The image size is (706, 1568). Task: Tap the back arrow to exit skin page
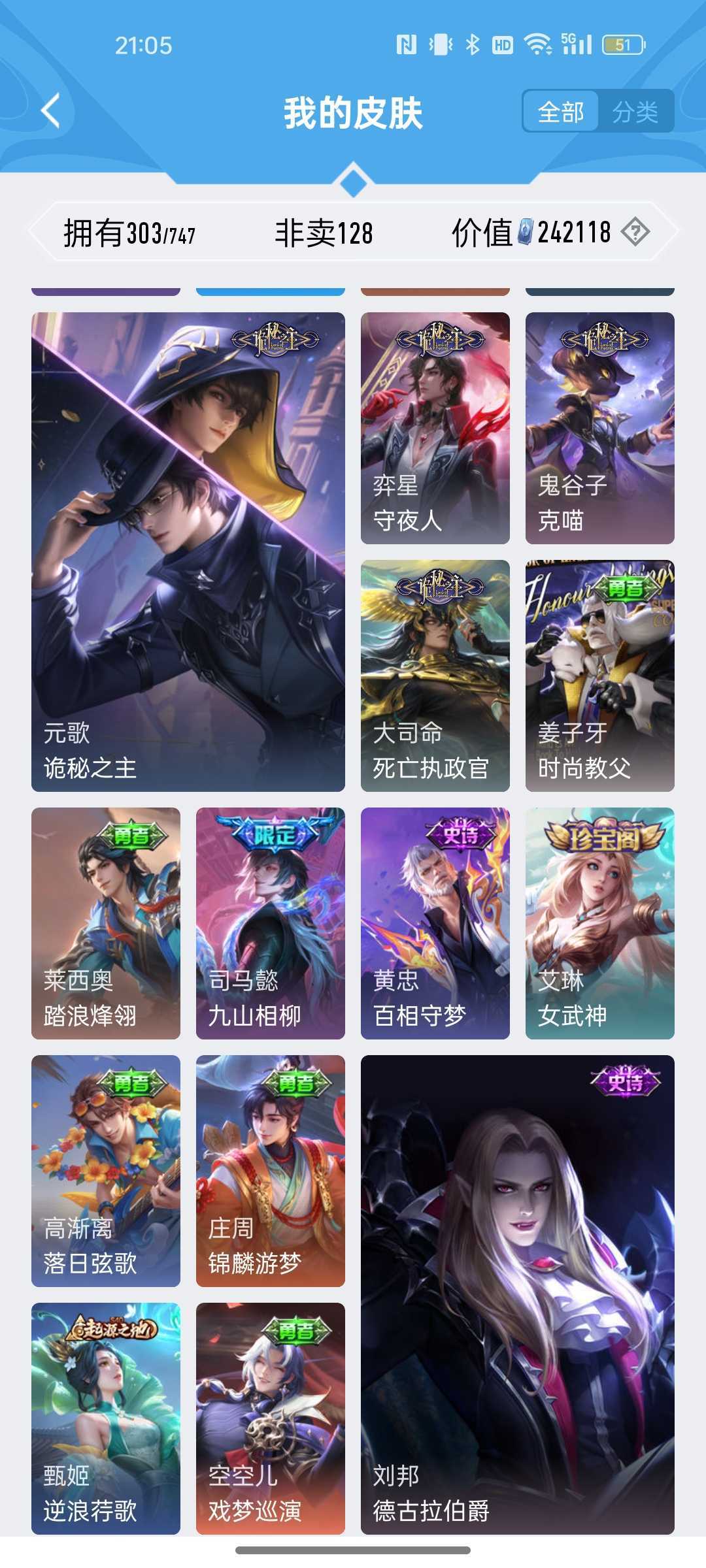[x=50, y=110]
